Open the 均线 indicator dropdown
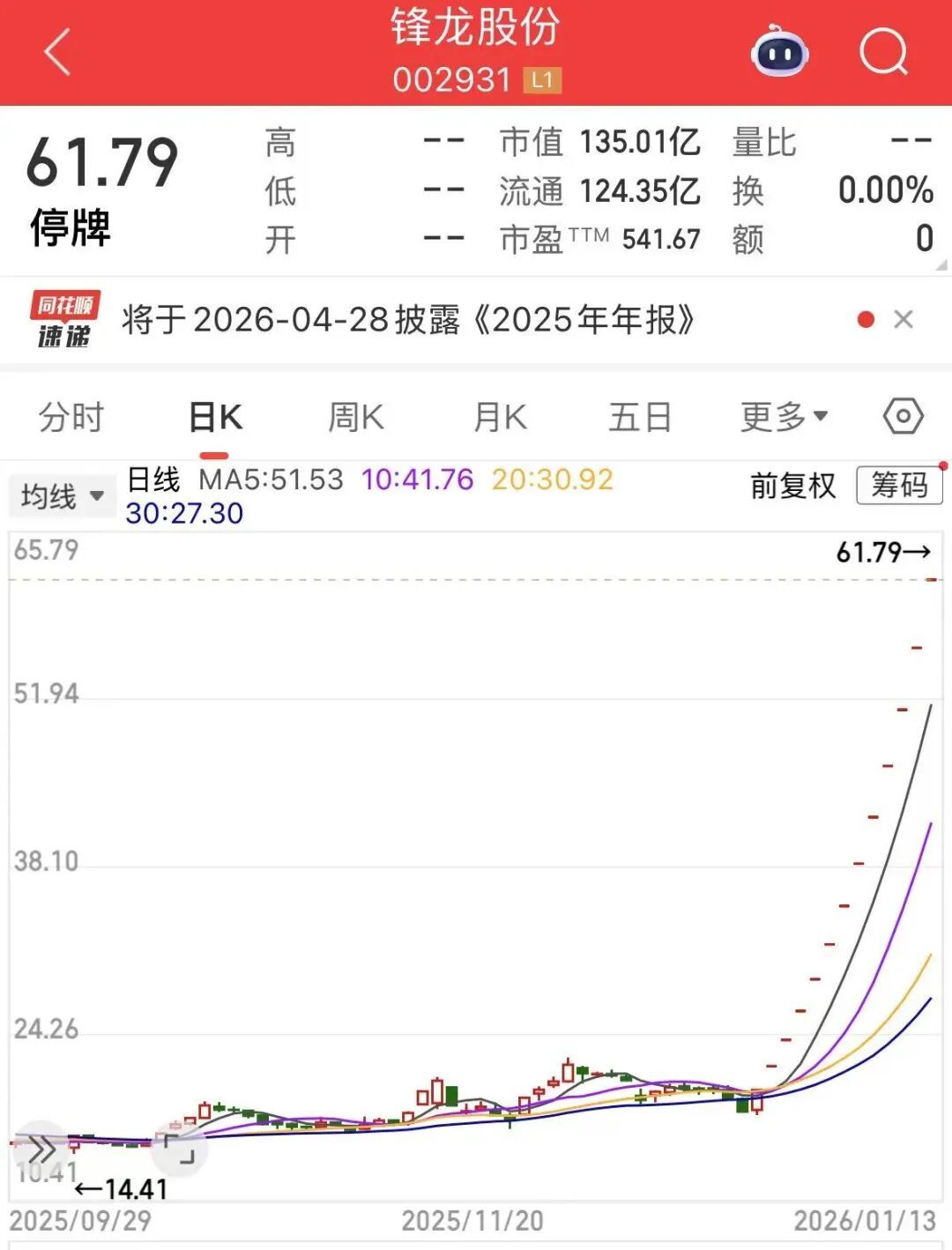Image resolution: width=952 pixels, height=1250 pixels. [x=62, y=495]
